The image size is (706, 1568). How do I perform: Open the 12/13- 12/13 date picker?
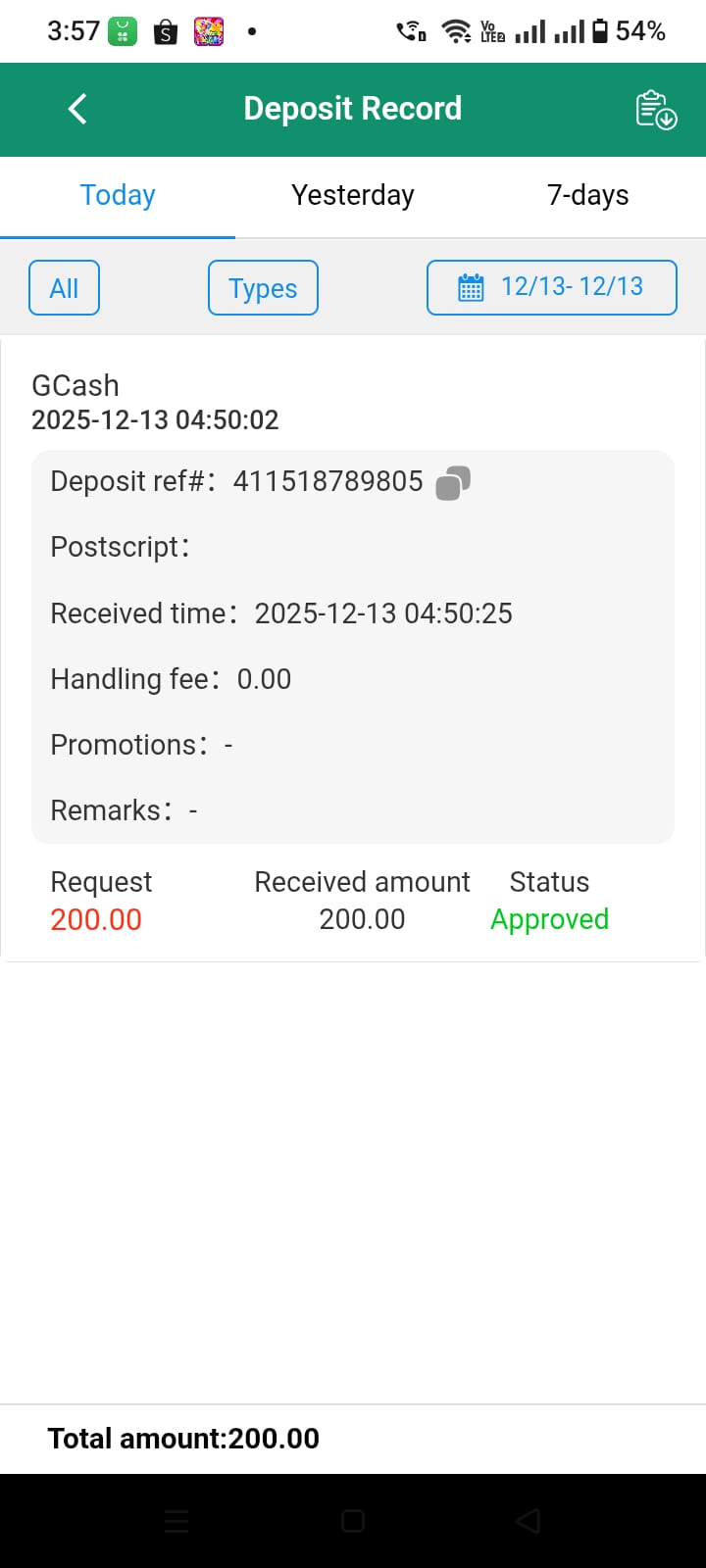(551, 287)
